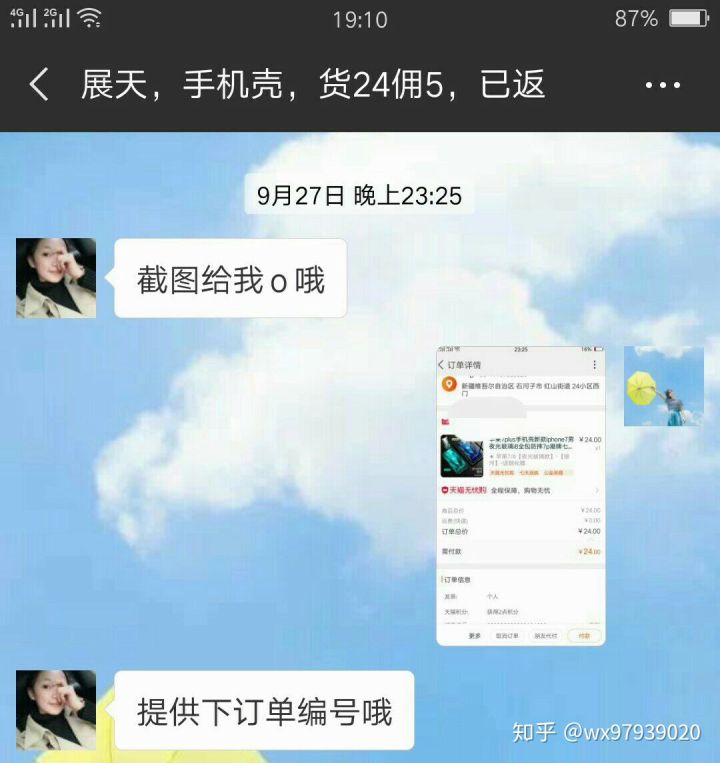This screenshot has height=763, width=720.
Task: Open the sent order details screenshot
Action: [520, 495]
